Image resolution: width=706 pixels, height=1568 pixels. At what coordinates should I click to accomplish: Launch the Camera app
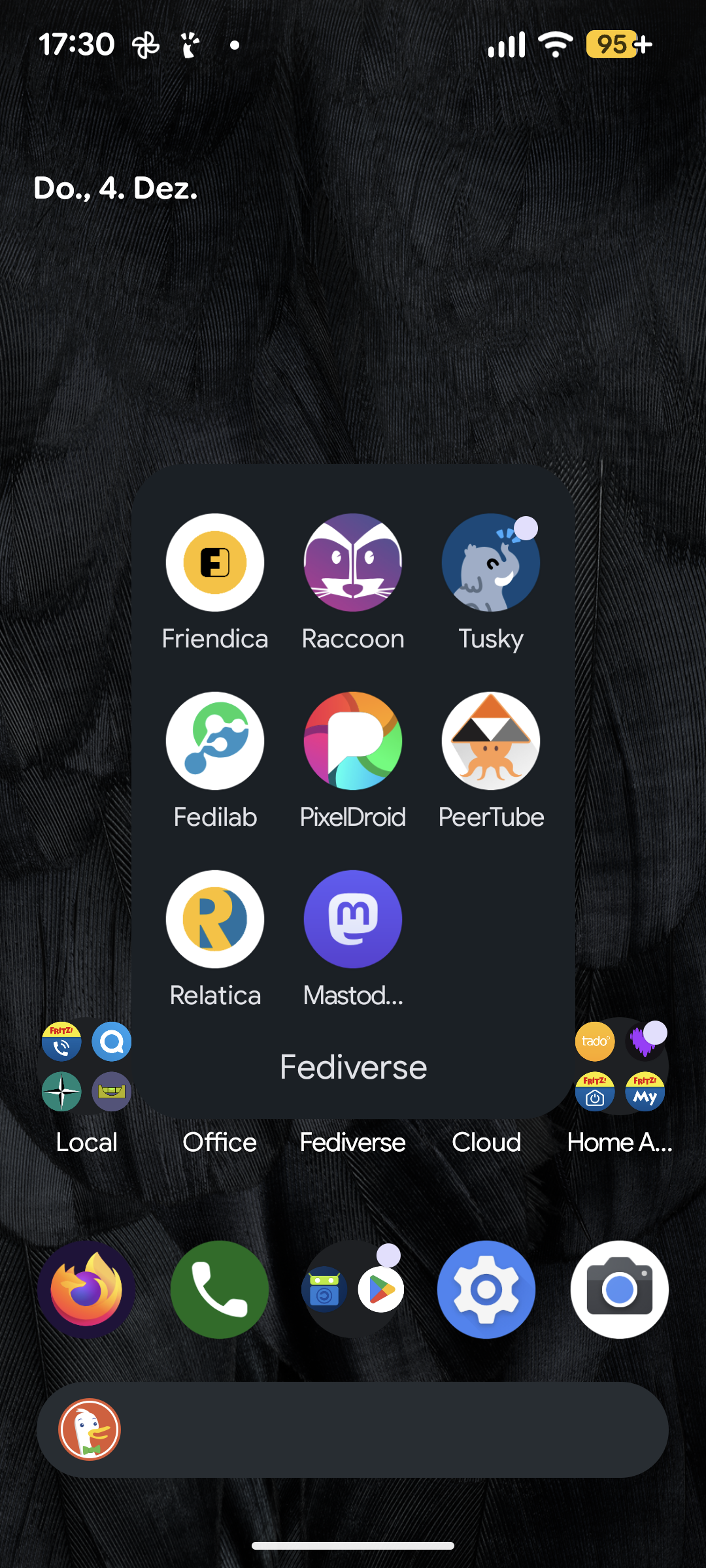pyautogui.click(x=620, y=1290)
